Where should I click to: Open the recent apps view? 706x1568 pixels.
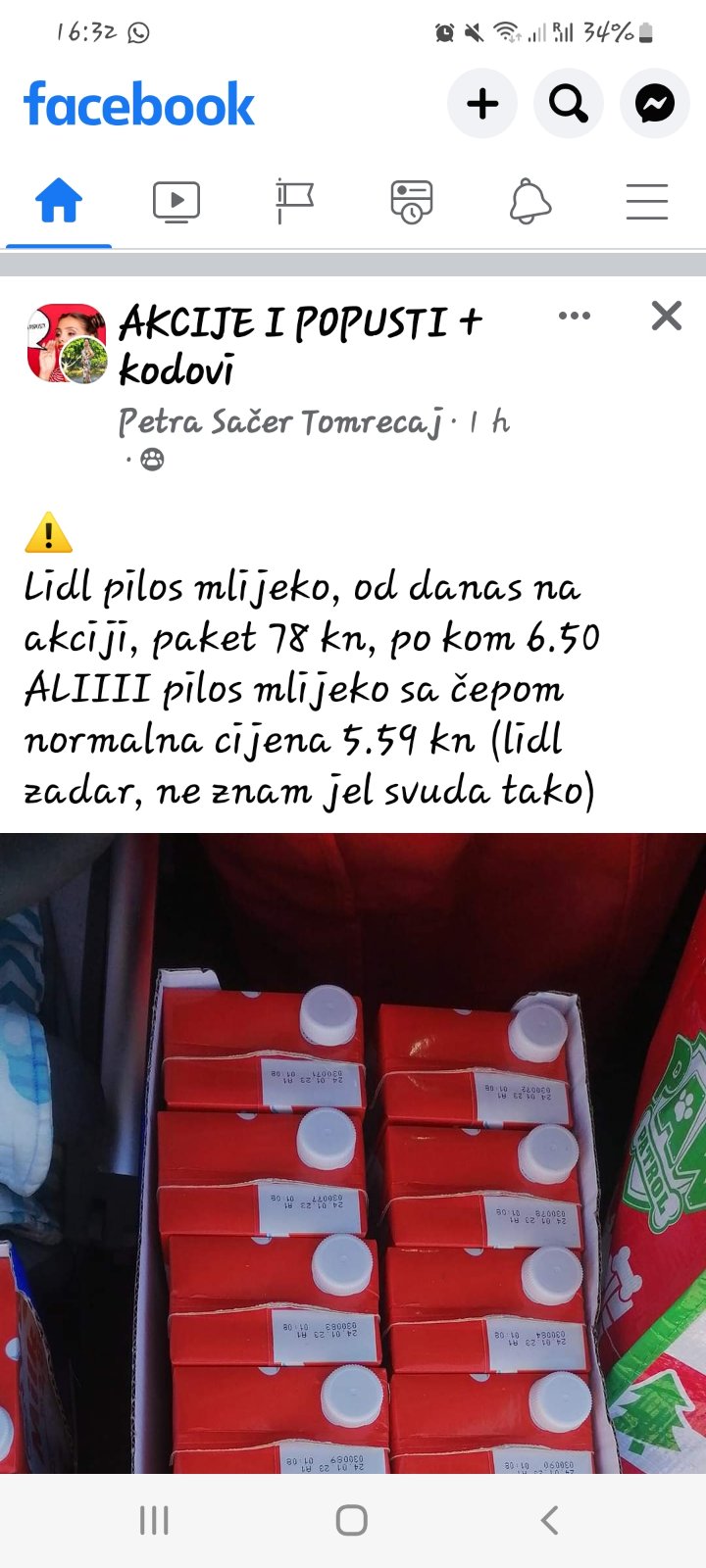click(154, 1520)
